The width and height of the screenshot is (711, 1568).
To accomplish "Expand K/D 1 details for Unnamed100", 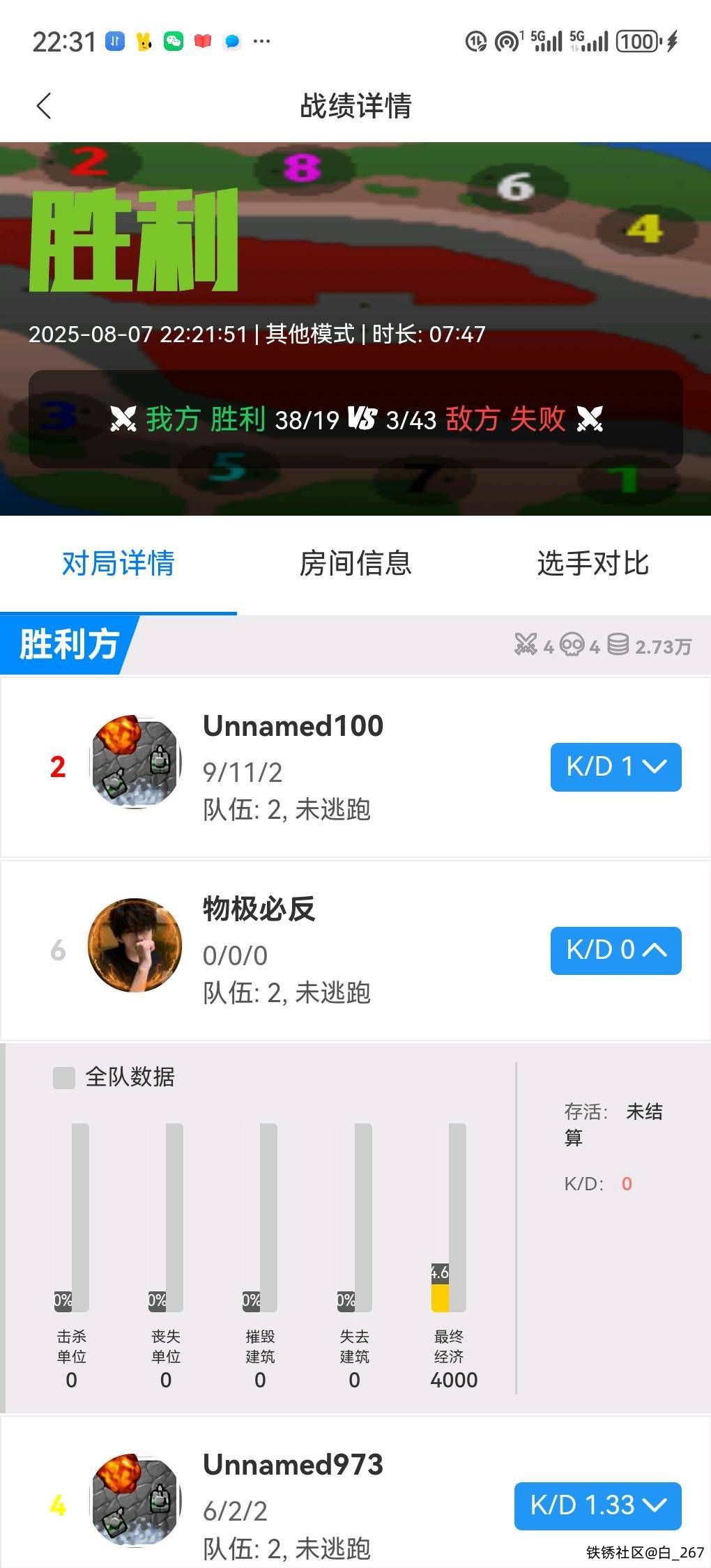I will coord(616,767).
